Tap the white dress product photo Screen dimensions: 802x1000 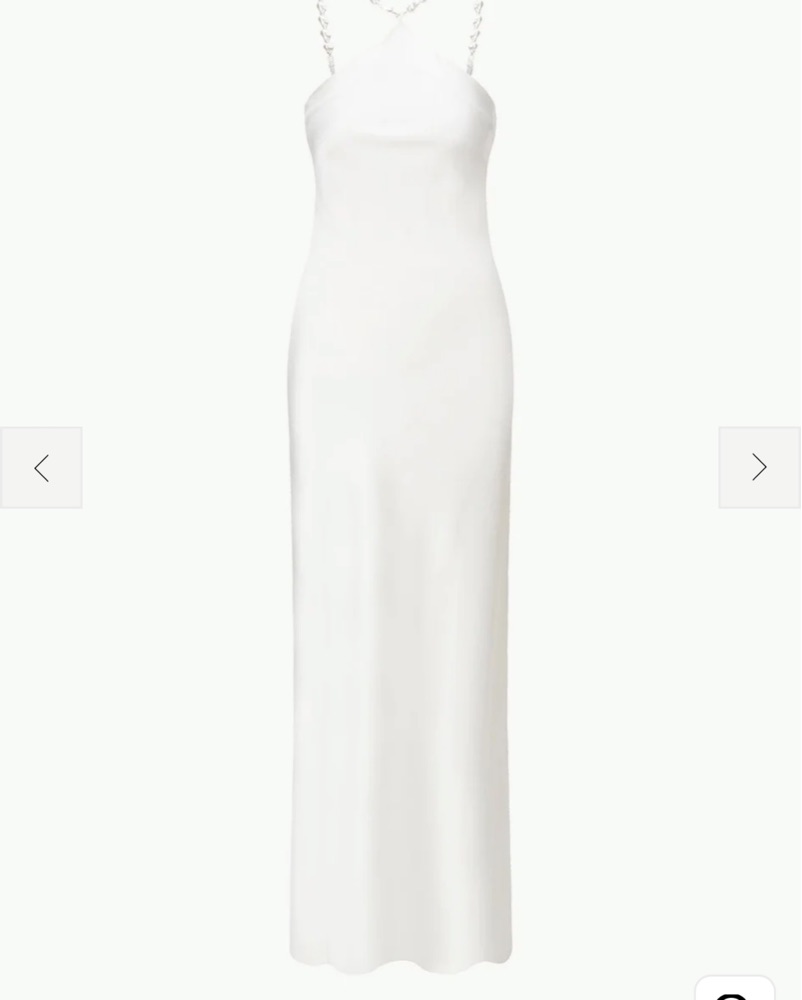coord(400,500)
